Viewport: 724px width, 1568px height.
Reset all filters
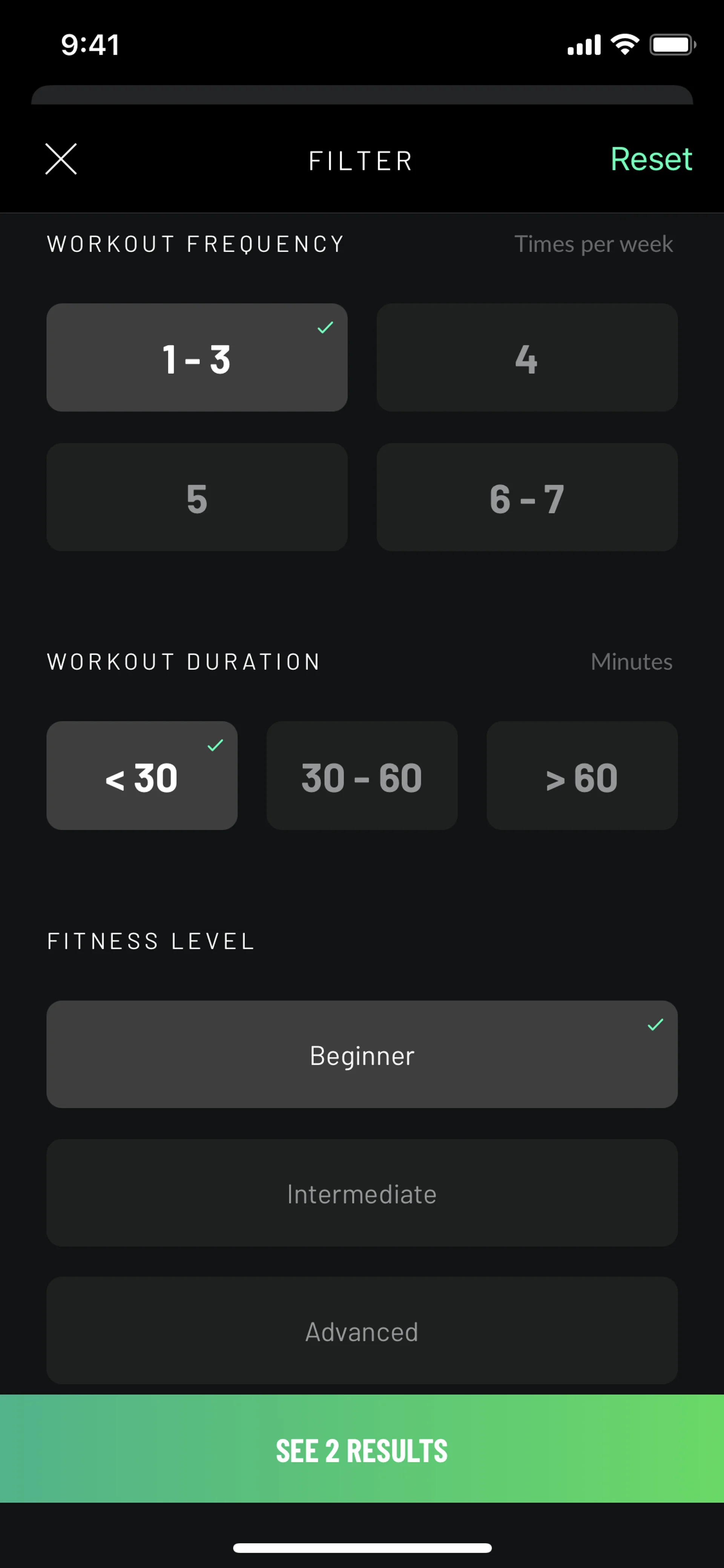(x=650, y=160)
